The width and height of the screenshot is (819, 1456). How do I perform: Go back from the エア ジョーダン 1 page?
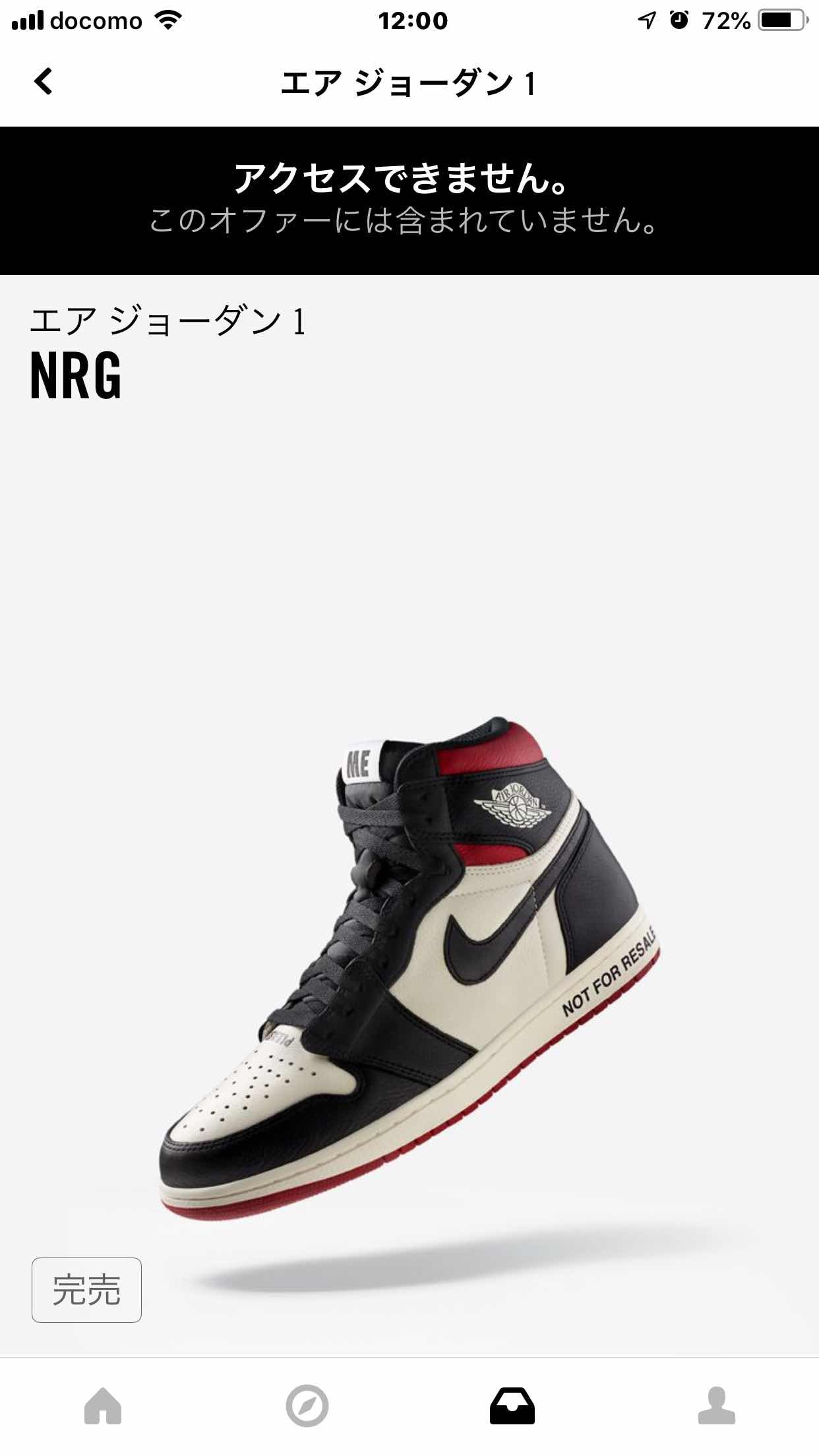click(x=44, y=82)
